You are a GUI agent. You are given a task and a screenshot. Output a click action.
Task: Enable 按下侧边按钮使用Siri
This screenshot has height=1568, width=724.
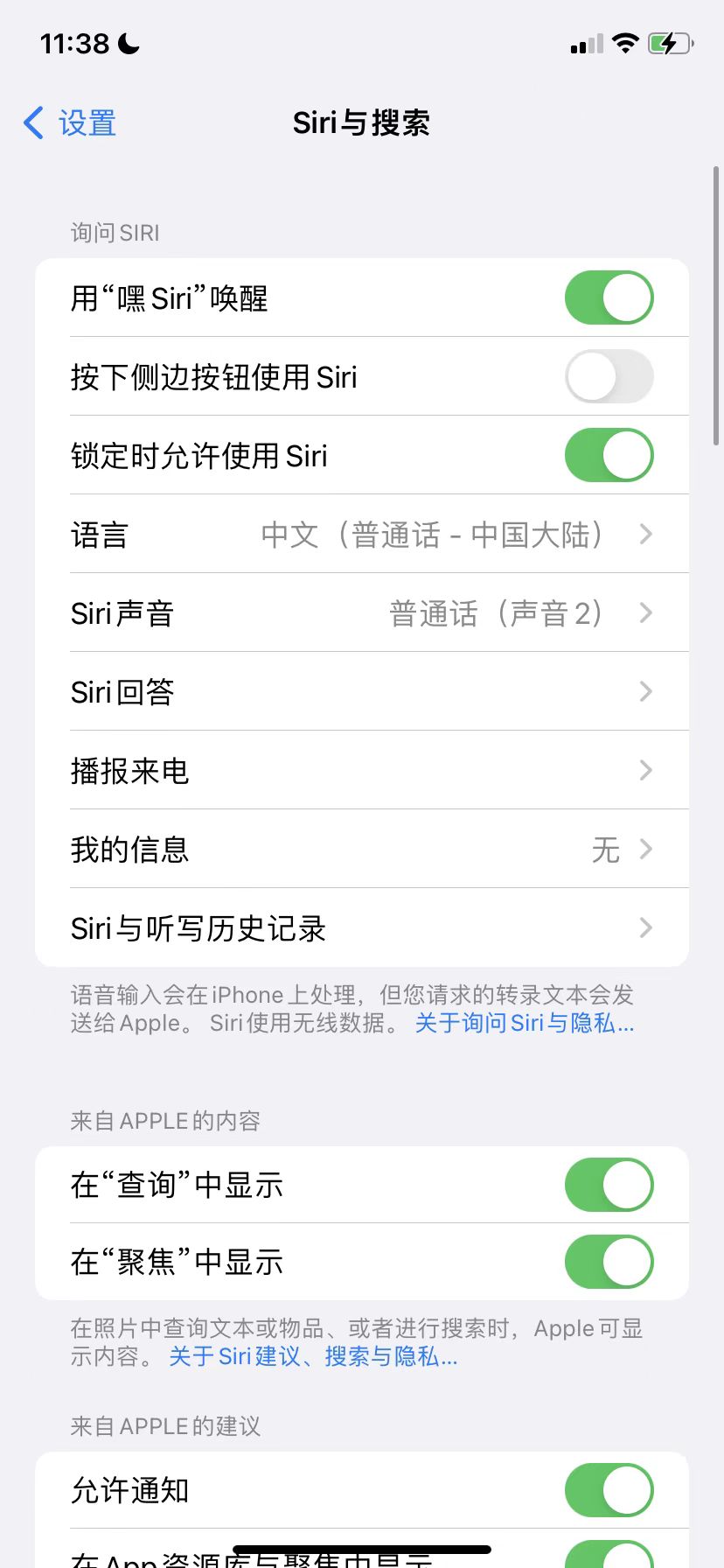tap(609, 376)
